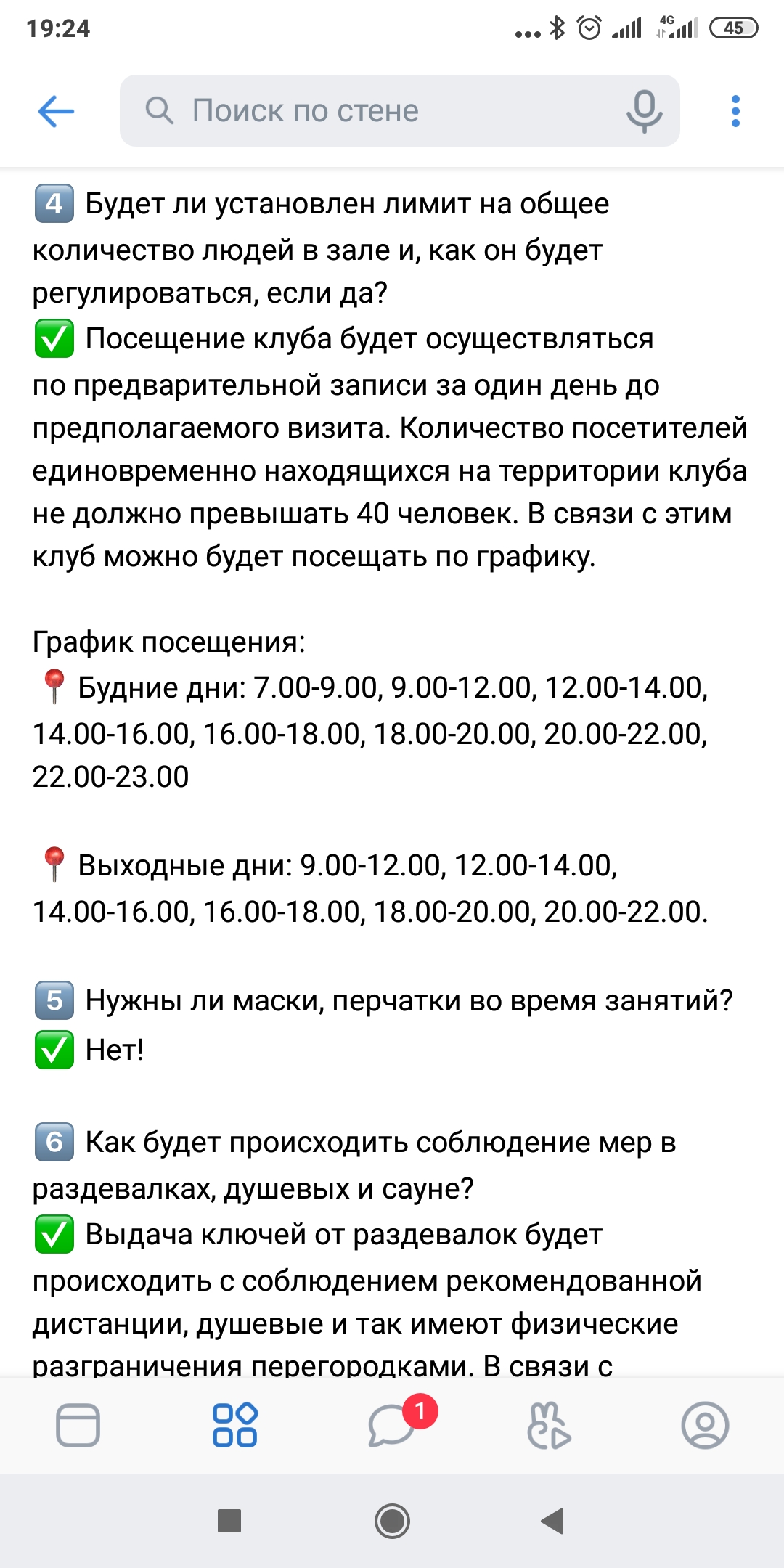
Task: Open the services grid tab
Action: 234,1425
